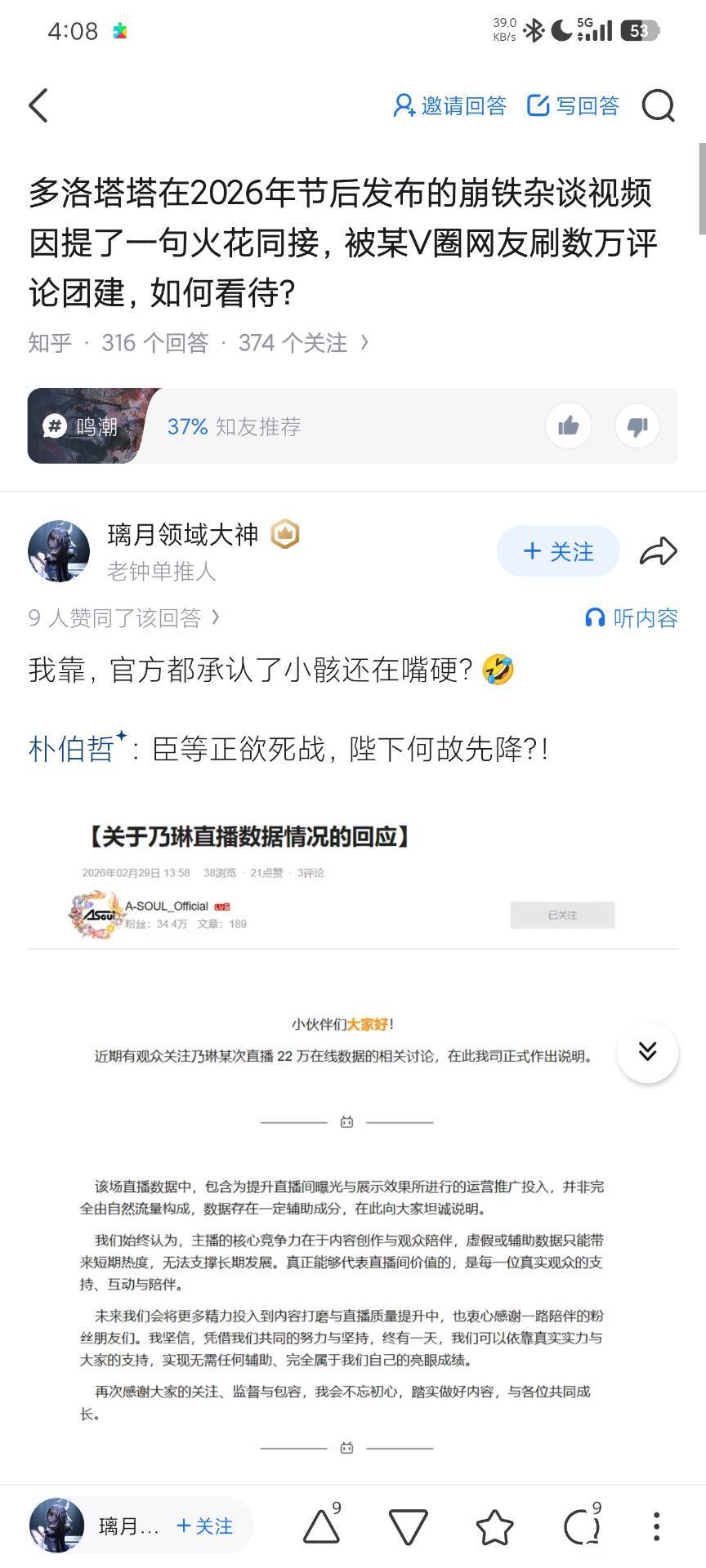Image resolution: width=706 pixels, height=1568 pixels.
Task: Tap thumbs down on the topic
Action: pos(637,425)
